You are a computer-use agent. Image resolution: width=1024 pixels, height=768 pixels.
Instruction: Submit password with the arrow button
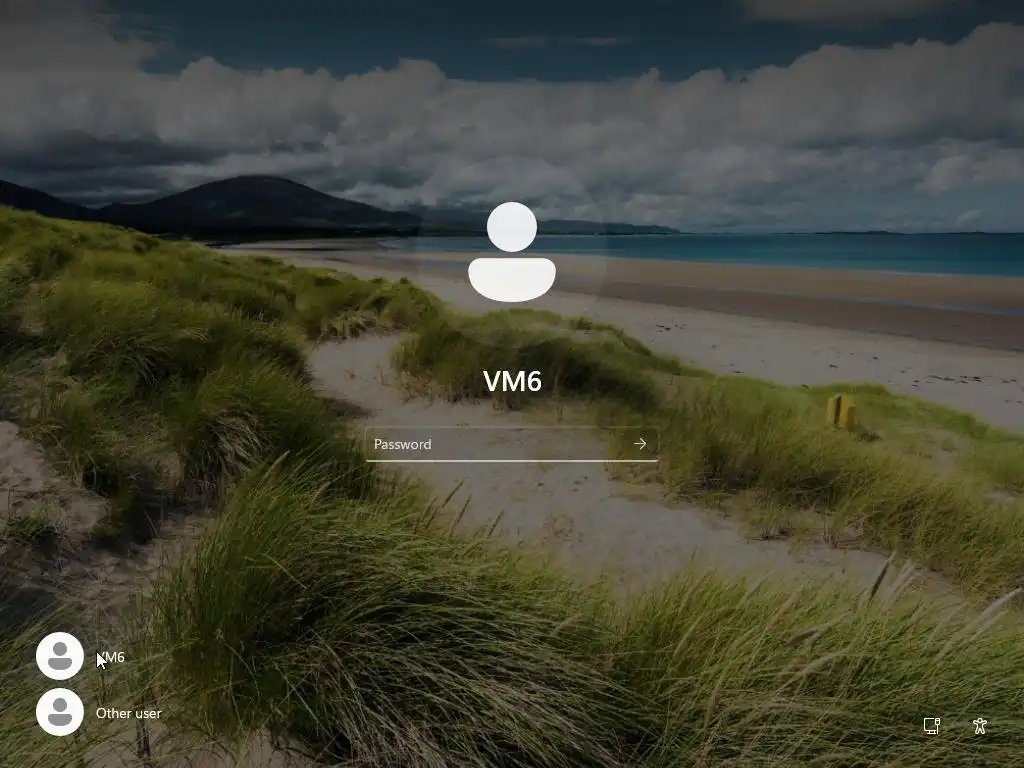640,444
